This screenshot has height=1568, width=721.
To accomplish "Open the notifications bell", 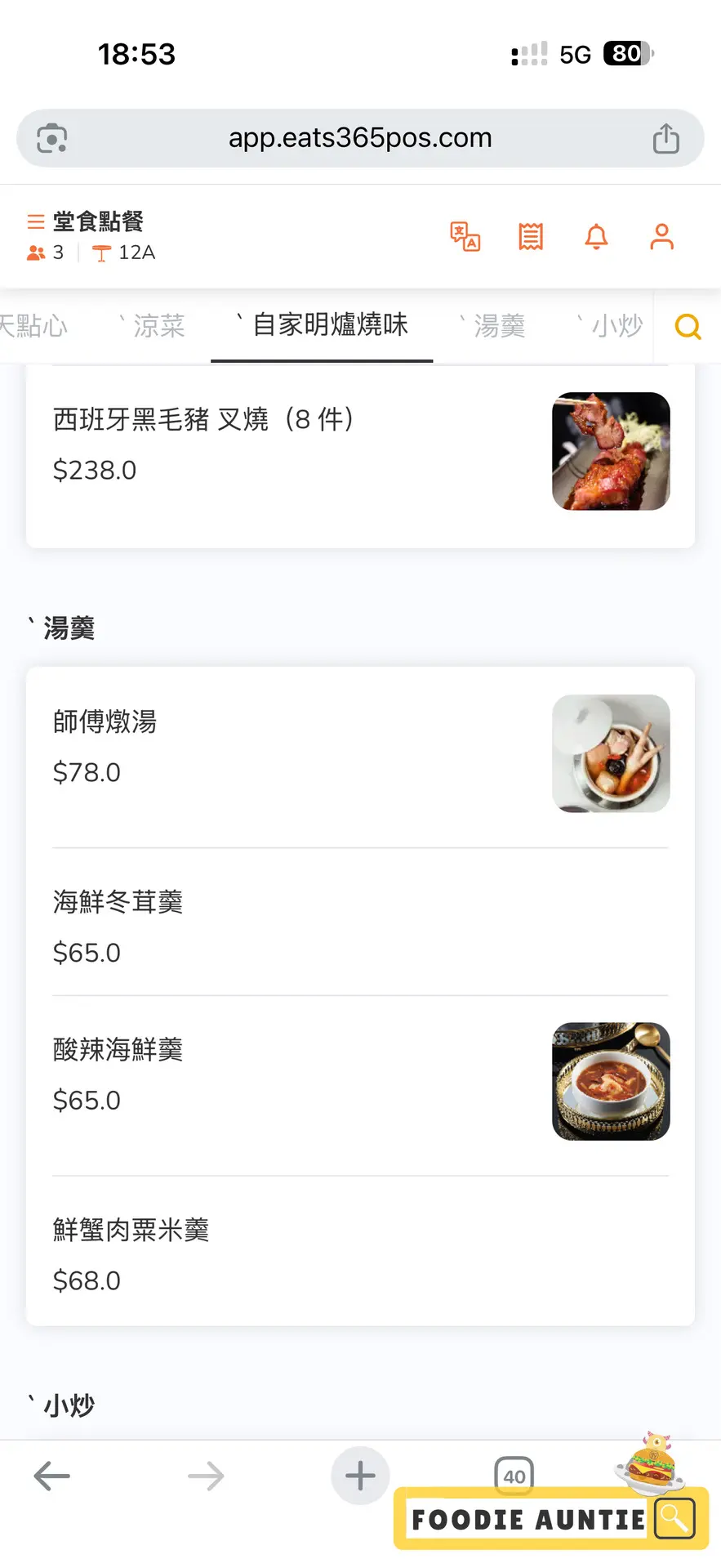I will click(x=597, y=237).
